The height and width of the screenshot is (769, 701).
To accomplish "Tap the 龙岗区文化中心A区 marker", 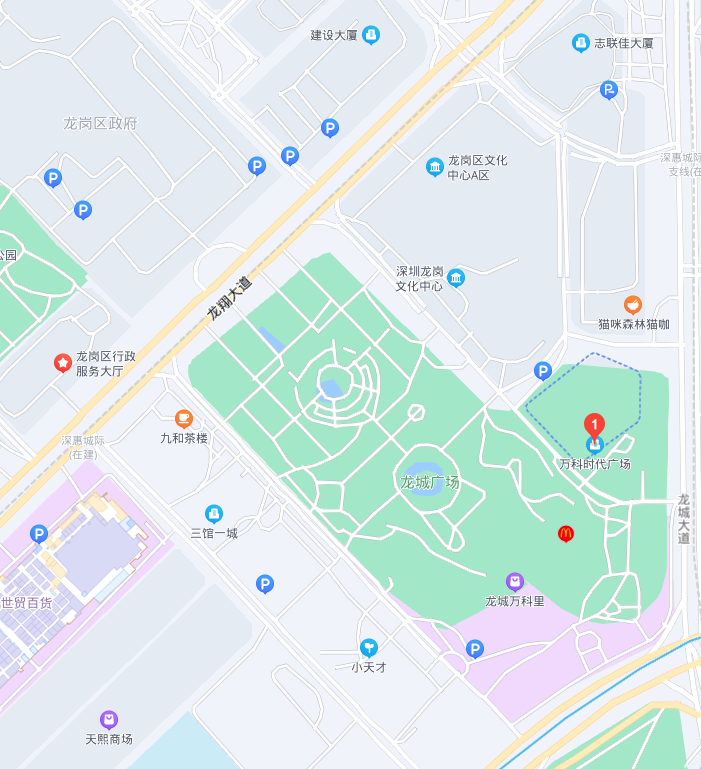I will (x=434, y=167).
